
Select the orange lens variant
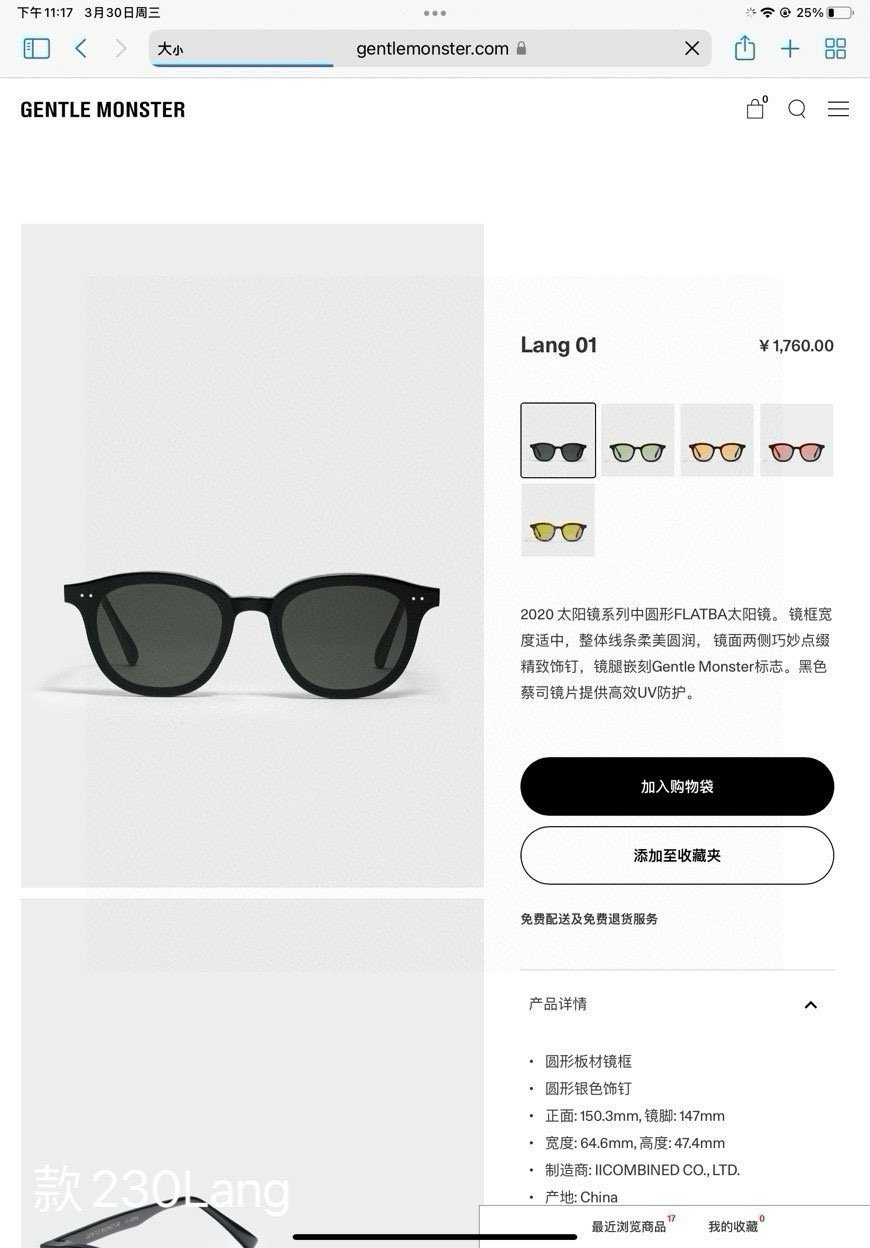(717, 440)
